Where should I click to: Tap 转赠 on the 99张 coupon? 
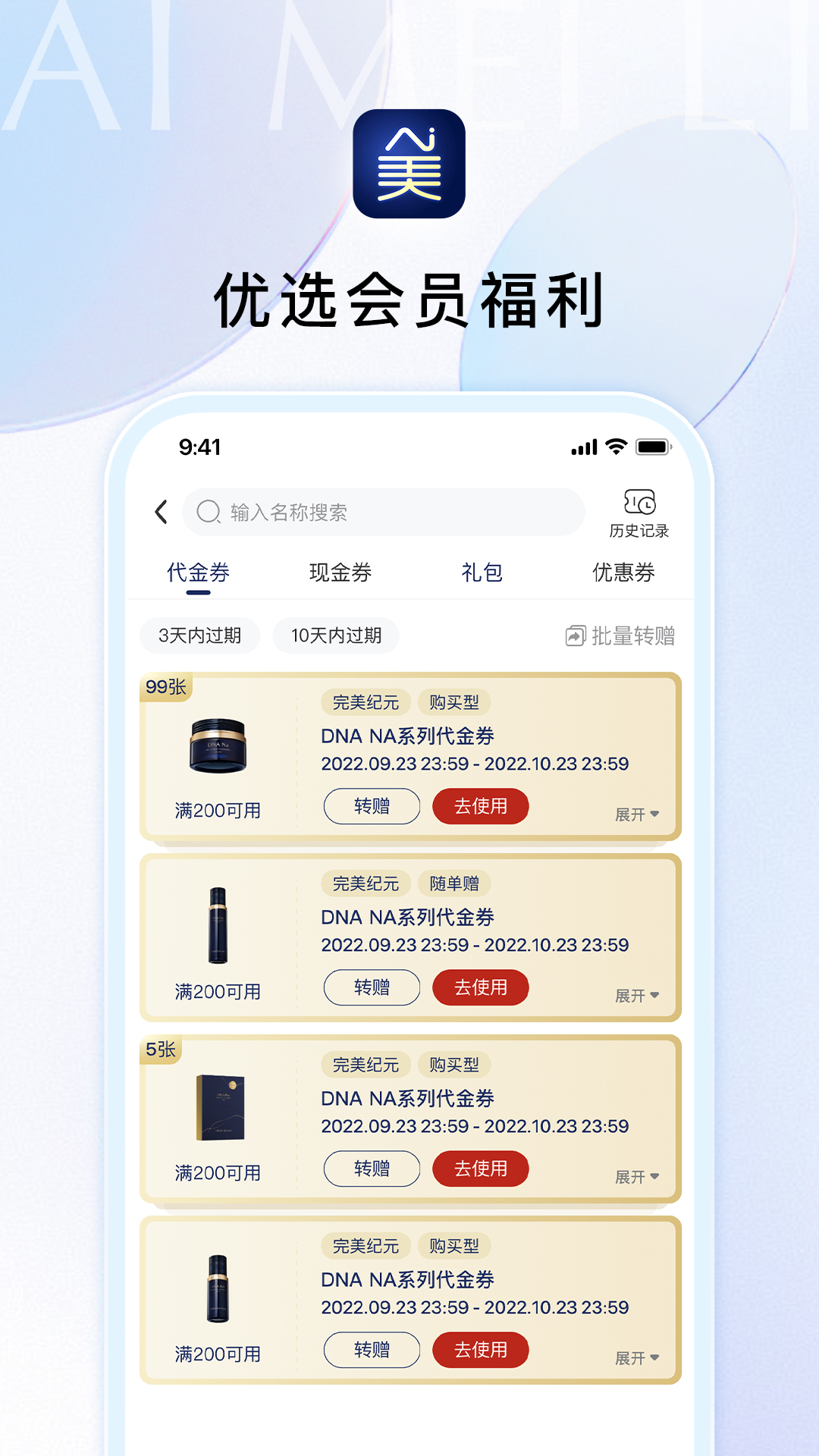click(x=372, y=806)
